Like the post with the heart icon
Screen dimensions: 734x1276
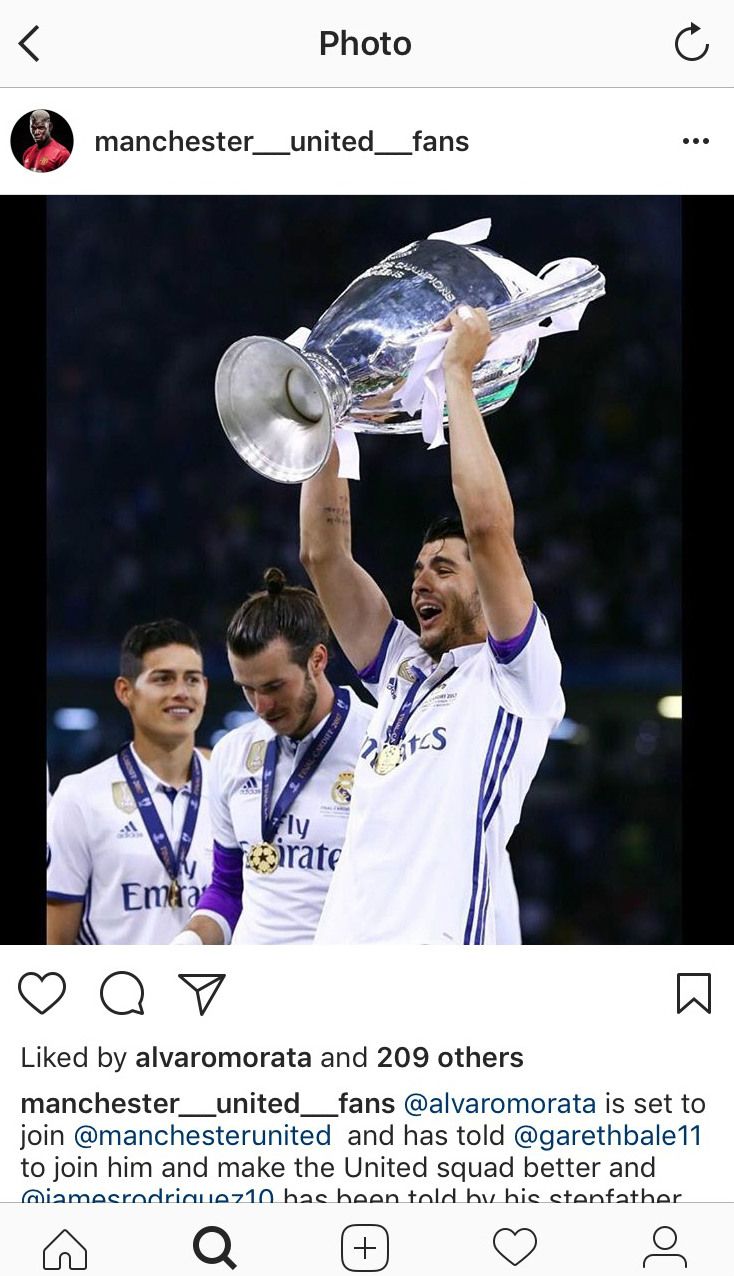[x=42, y=993]
